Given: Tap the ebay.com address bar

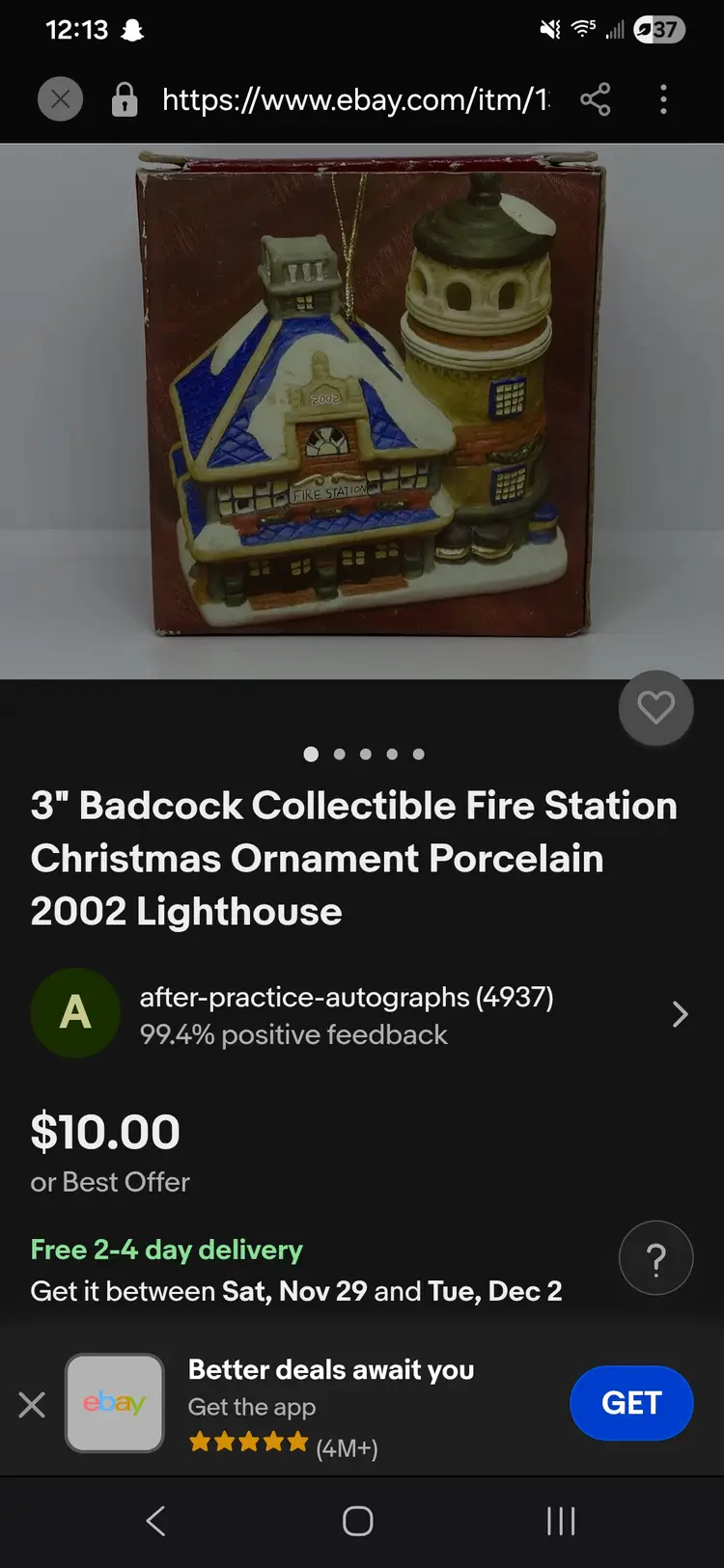Looking at the screenshot, I should [354, 99].
